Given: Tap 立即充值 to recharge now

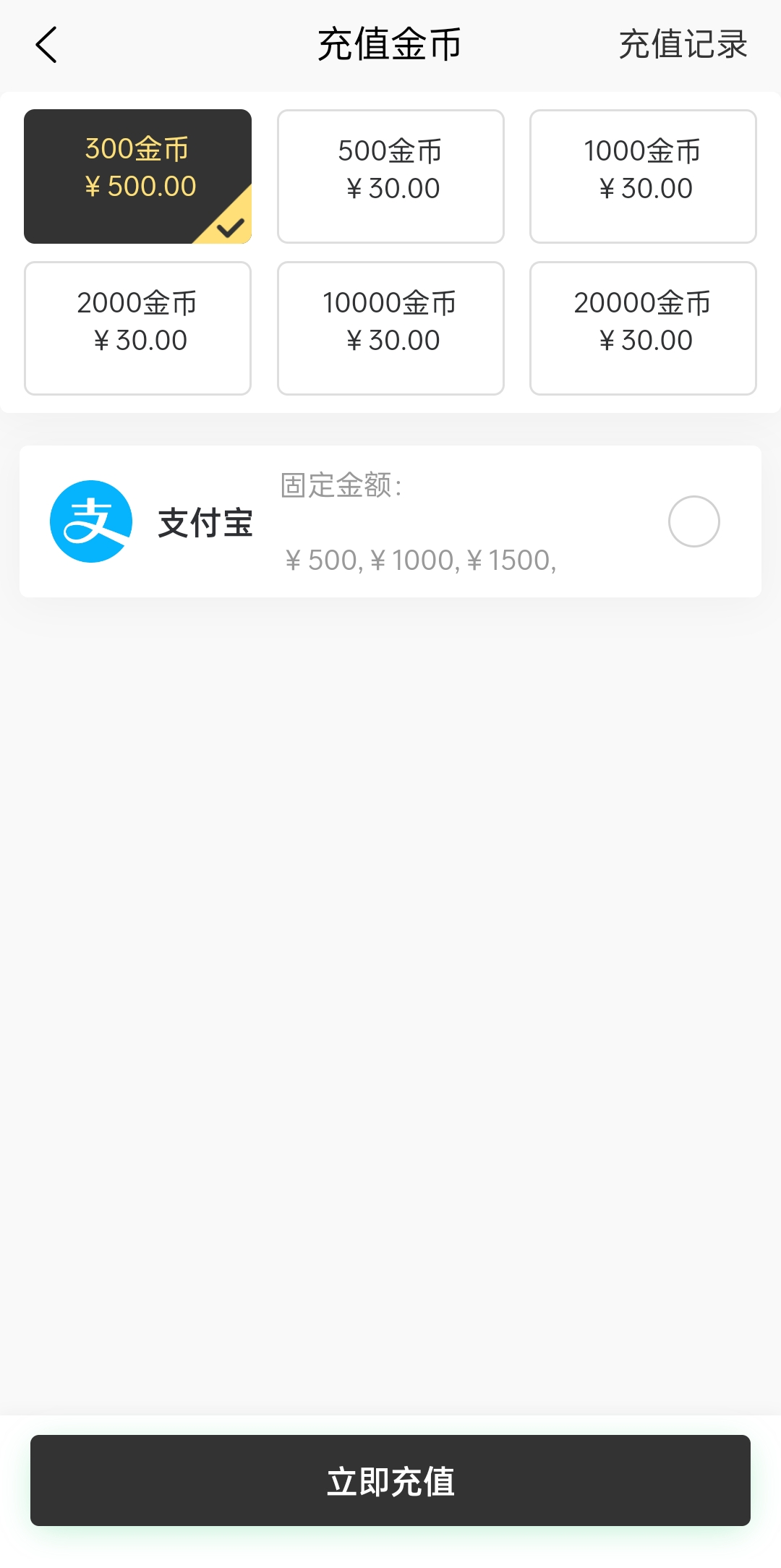Looking at the screenshot, I should pos(390,1480).
